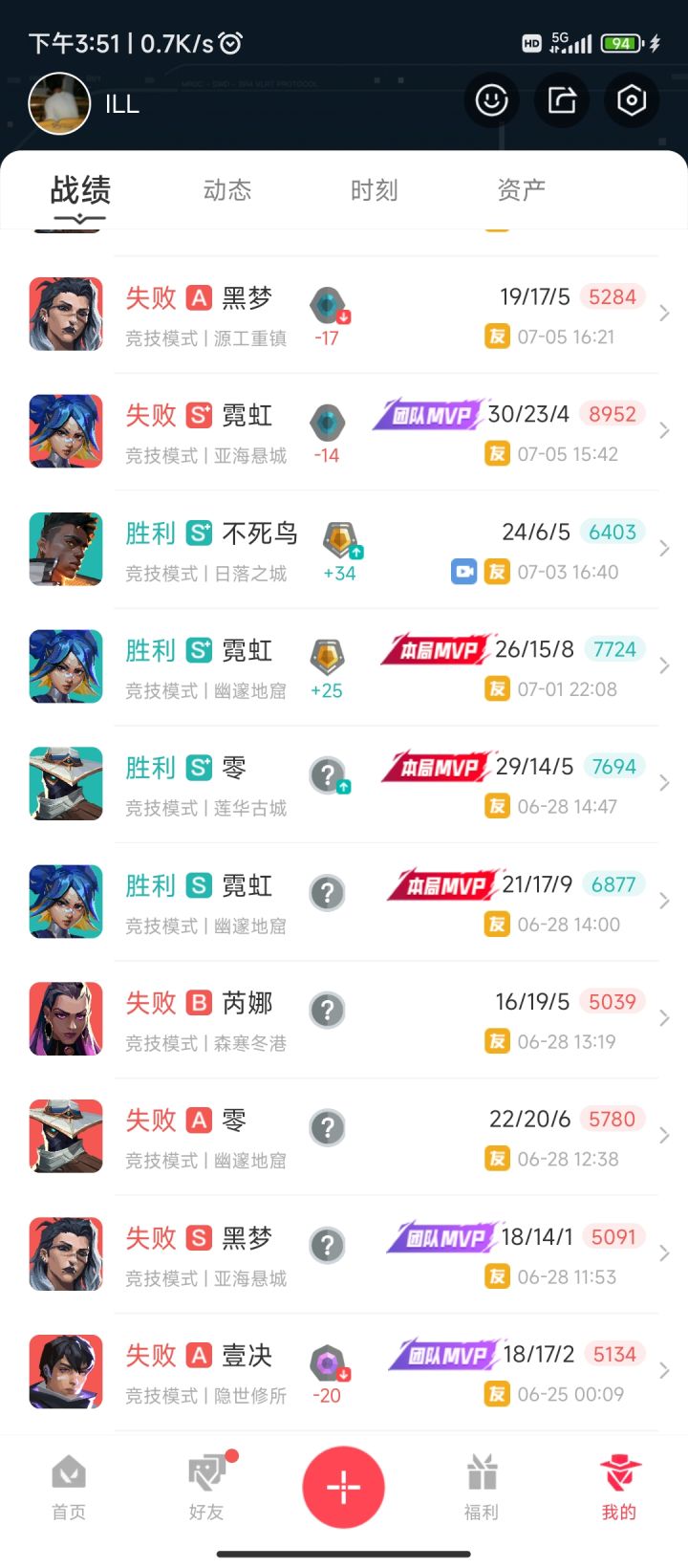Switch to the 时刻 tab

(x=374, y=190)
